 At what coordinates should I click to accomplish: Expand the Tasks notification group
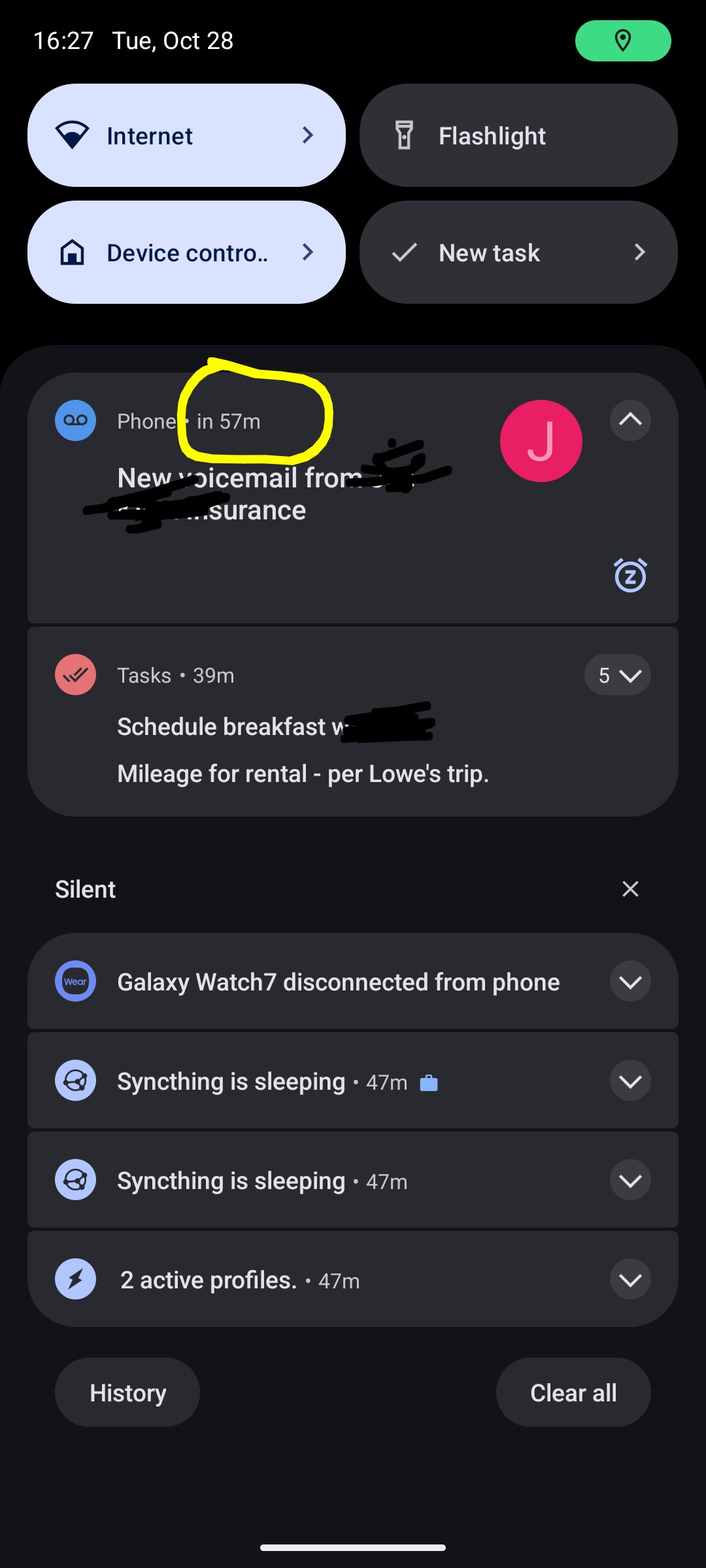coord(617,675)
